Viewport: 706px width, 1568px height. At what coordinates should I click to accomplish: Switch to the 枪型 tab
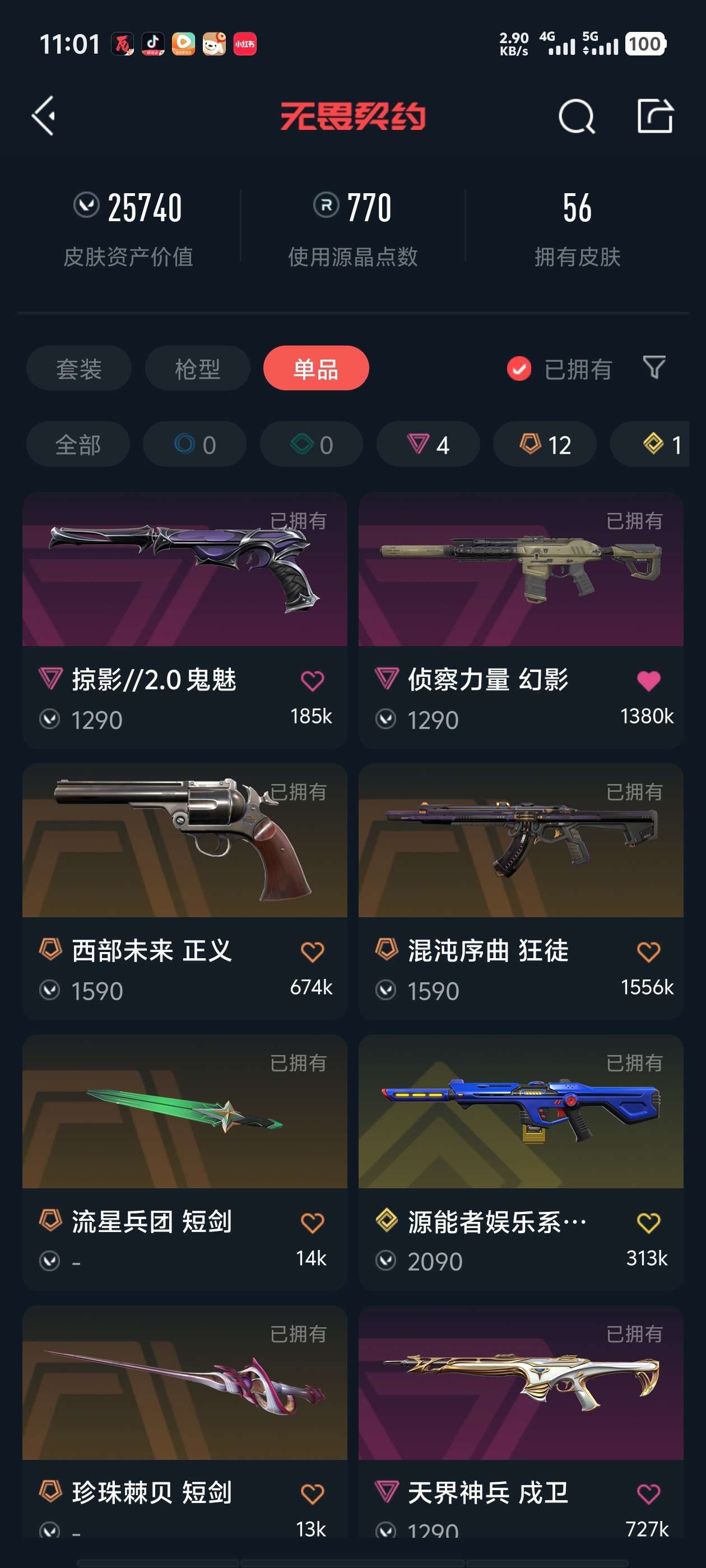[197, 368]
